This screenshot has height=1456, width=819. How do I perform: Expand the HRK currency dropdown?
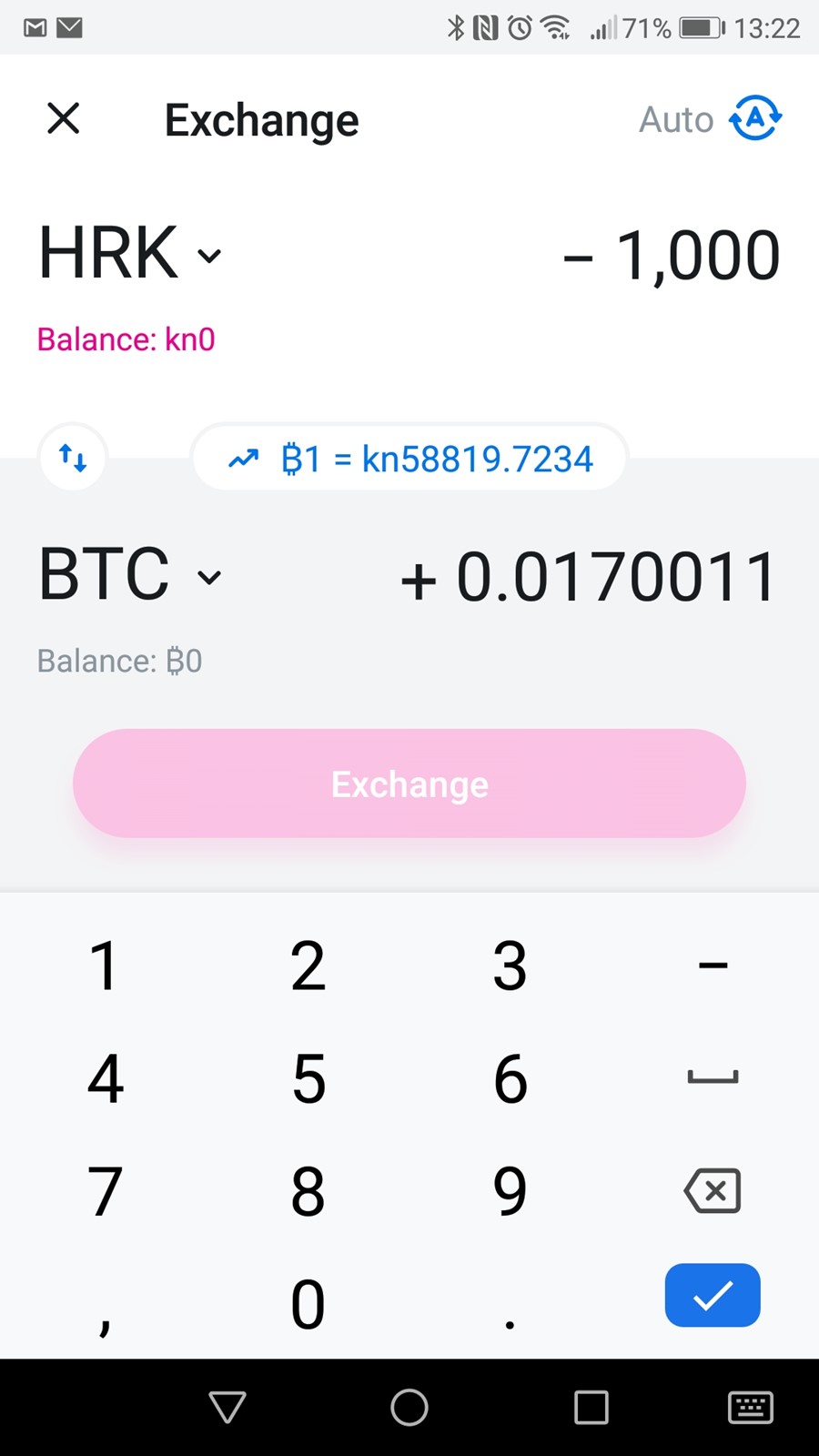pos(130,254)
